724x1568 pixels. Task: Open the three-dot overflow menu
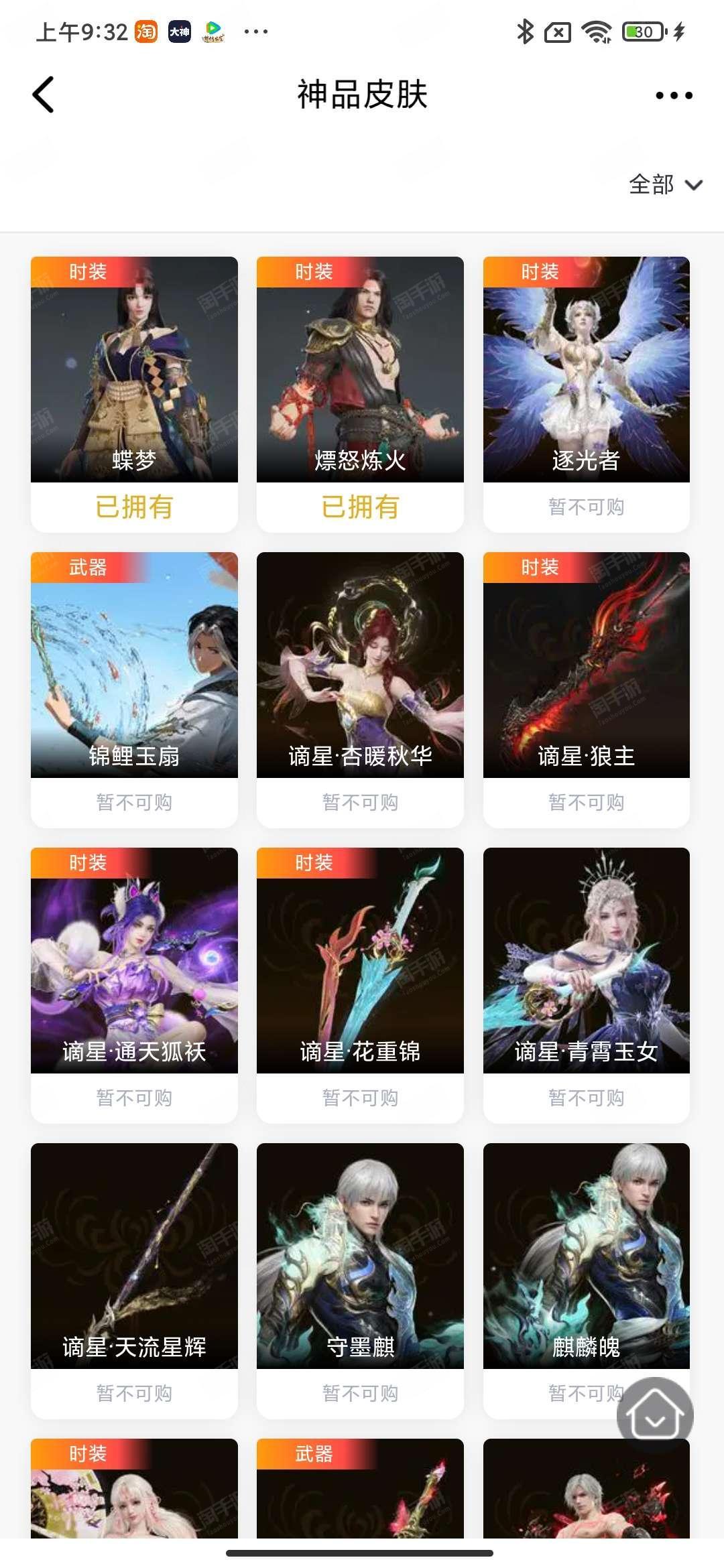674,95
